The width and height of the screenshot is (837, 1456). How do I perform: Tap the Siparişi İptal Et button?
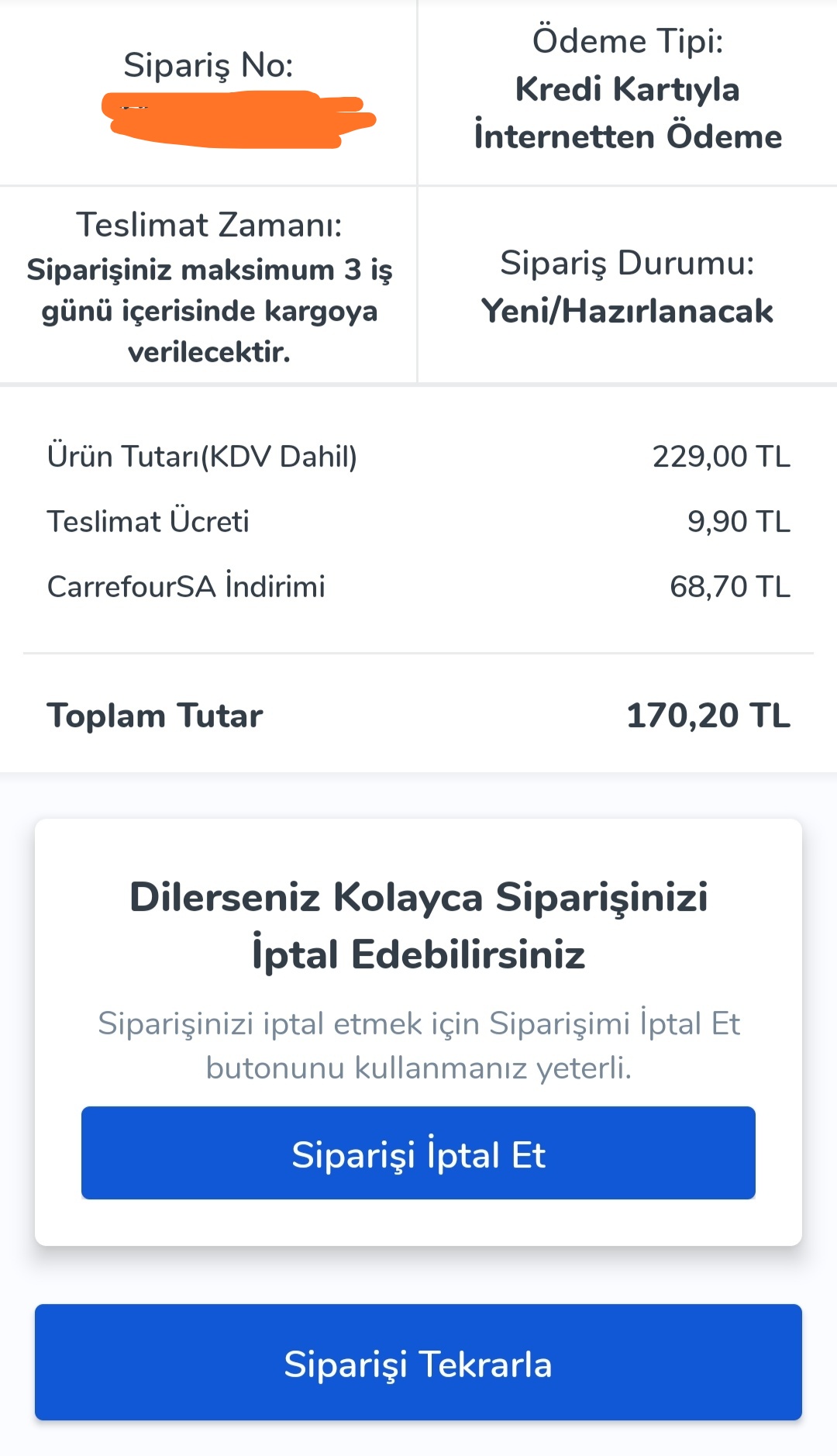click(418, 1153)
